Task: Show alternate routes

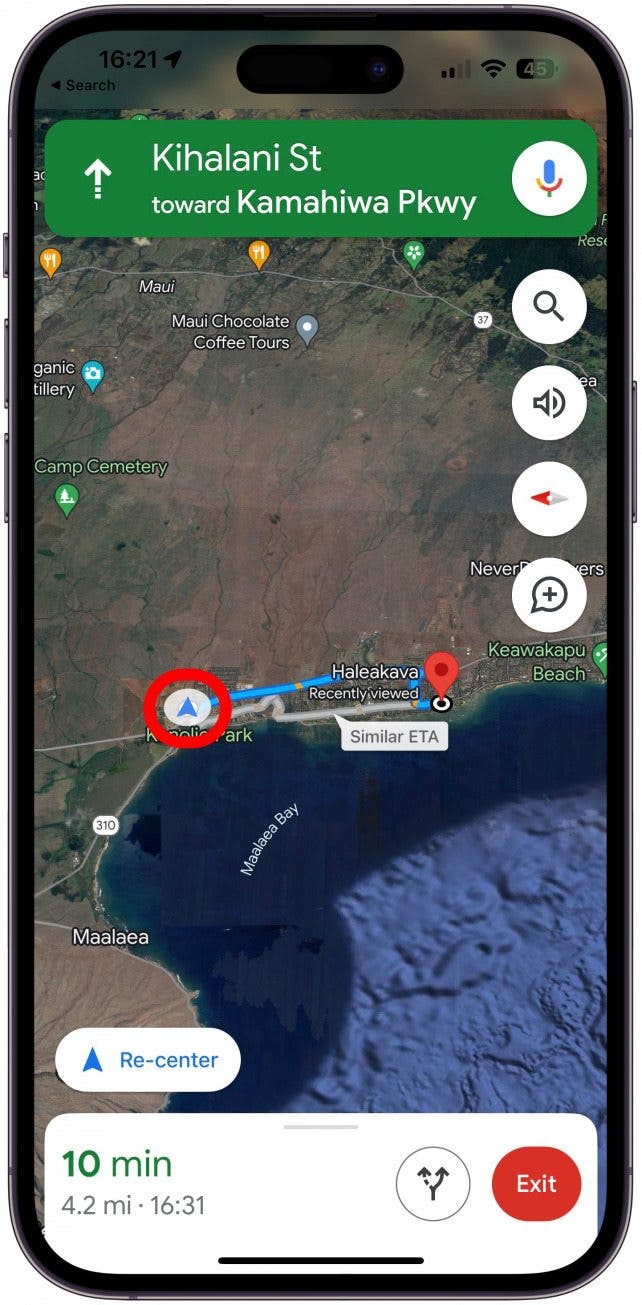Action: click(433, 1184)
